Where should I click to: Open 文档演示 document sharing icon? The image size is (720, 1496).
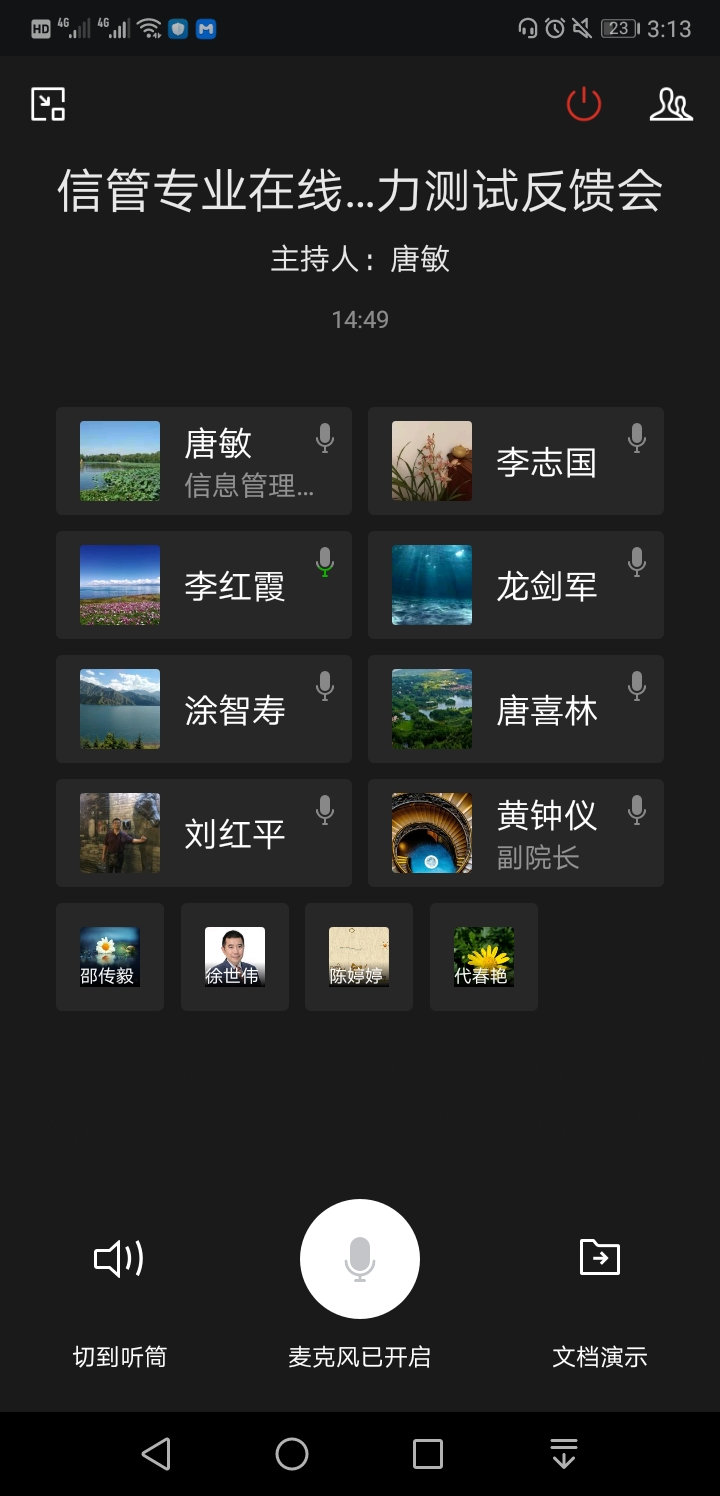pyautogui.click(x=598, y=1260)
